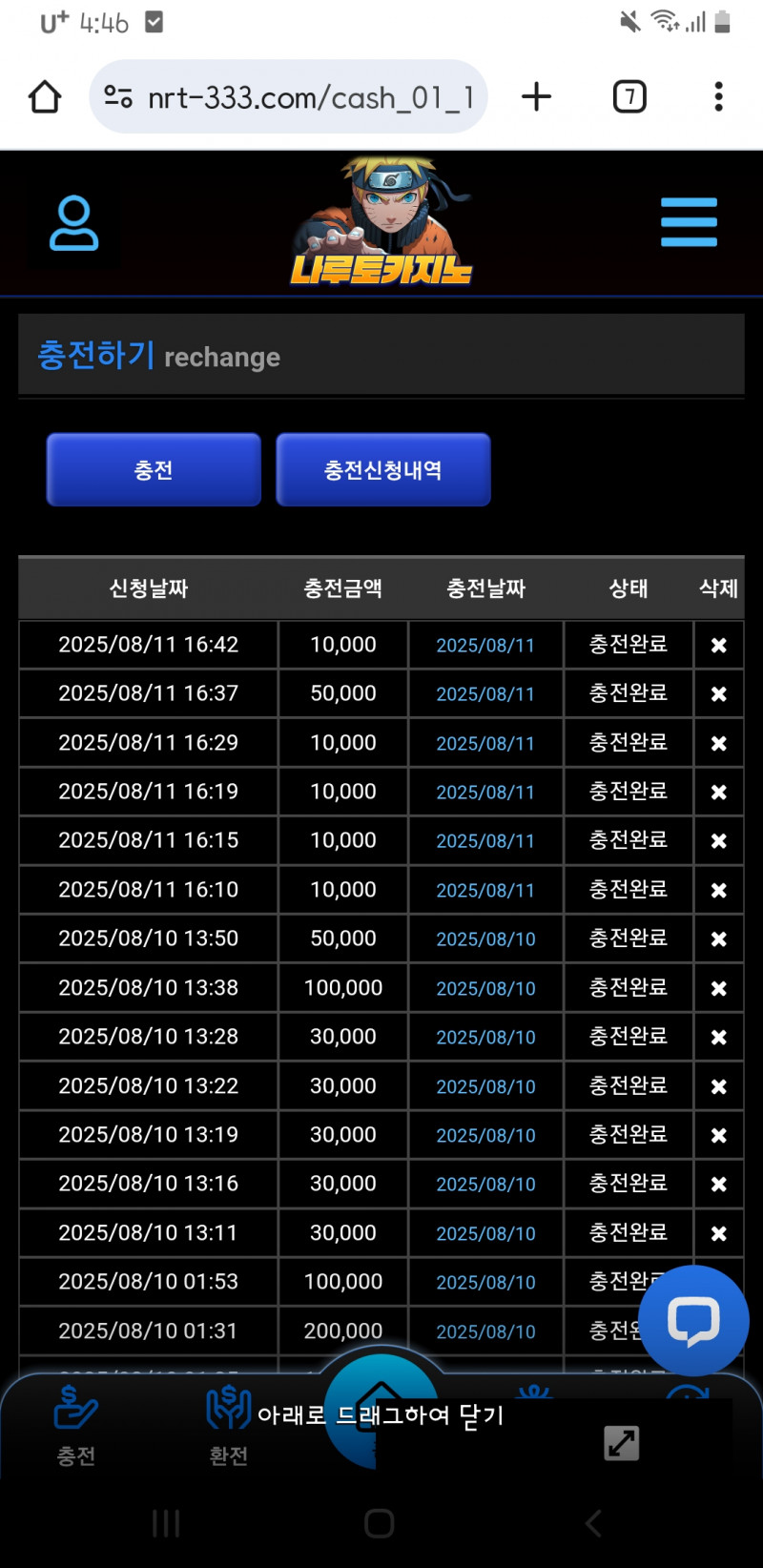
Task: Delete the 2025/08/10 13:50 entry
Action: (x=718, y=939)
